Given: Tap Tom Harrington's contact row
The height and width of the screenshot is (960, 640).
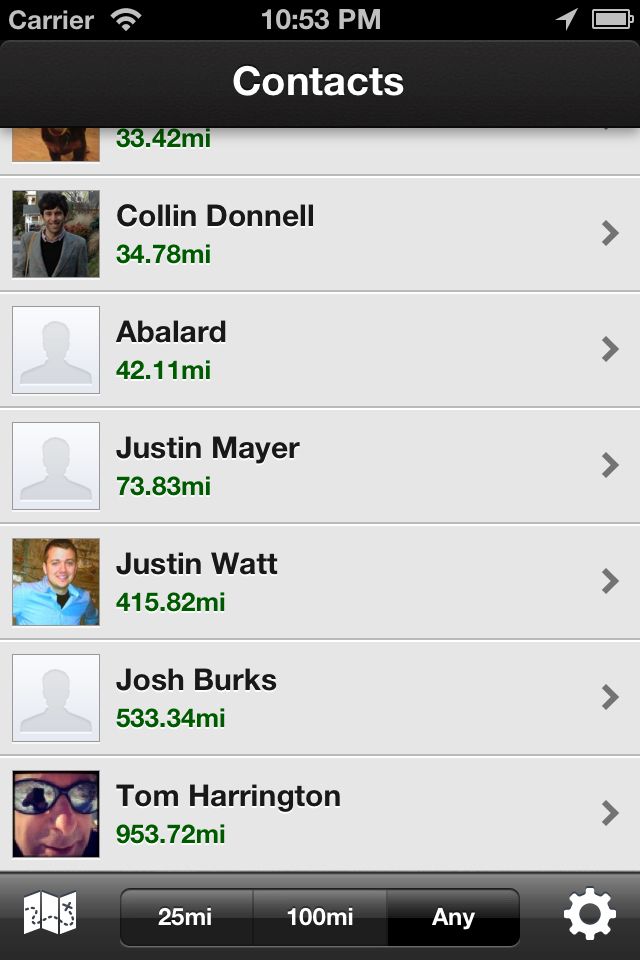Looking at the screenshot, I should 320,814.
